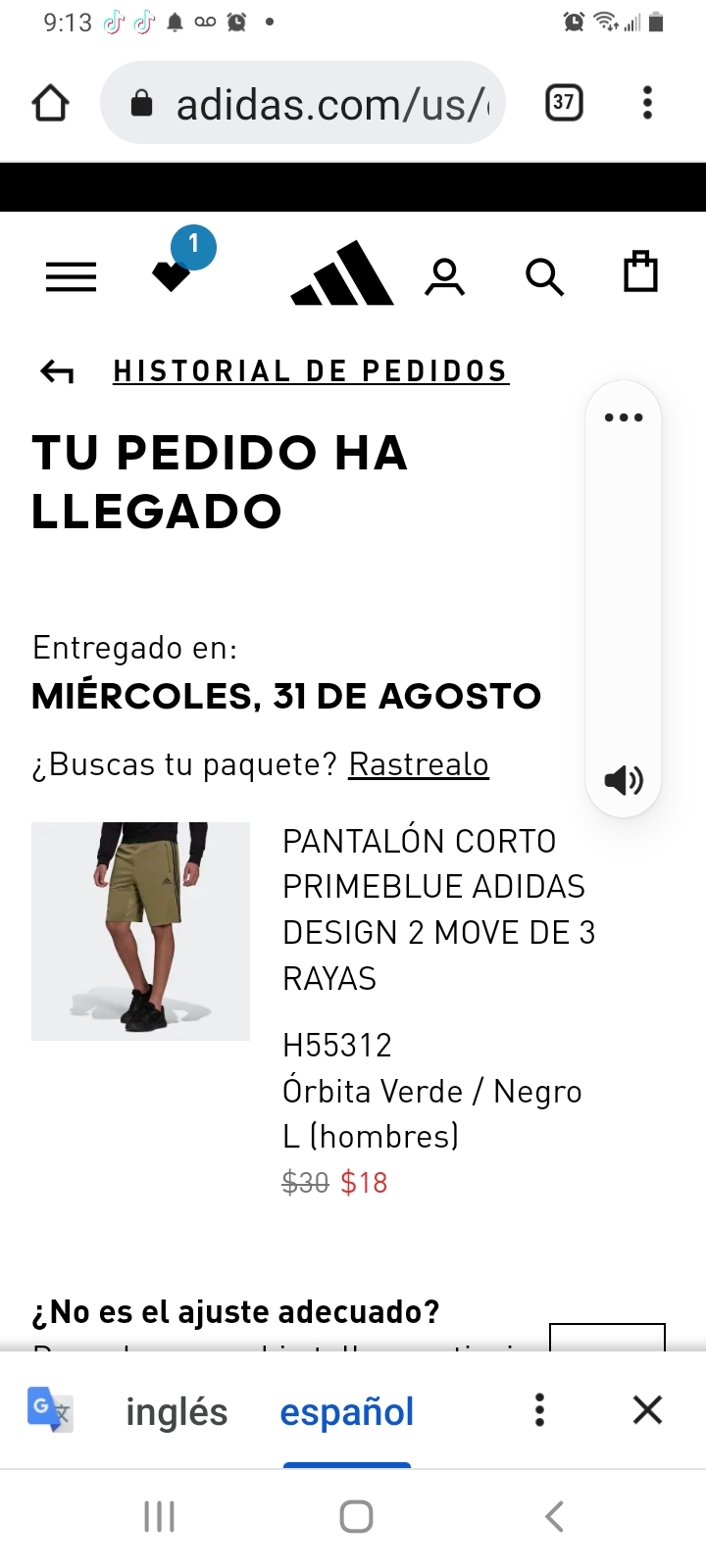Tap the system back button
This screenshot has height=1568, width=706.
(x=554, y=1516)
